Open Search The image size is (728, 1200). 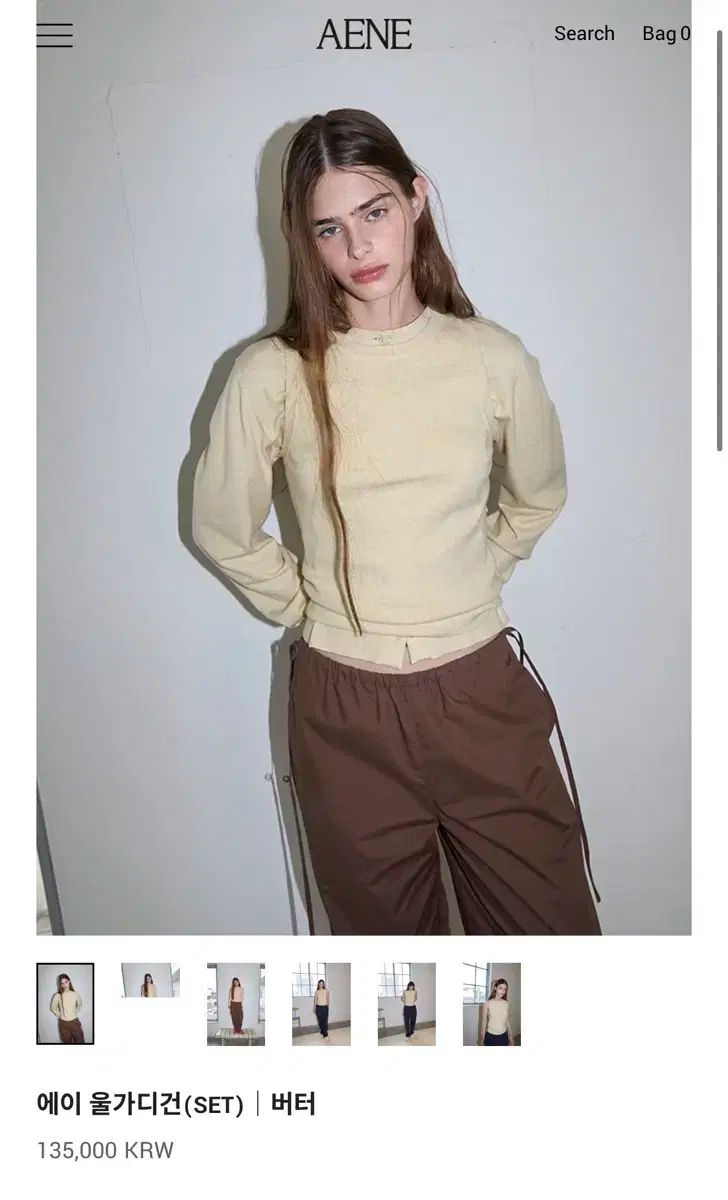[584, 34]
